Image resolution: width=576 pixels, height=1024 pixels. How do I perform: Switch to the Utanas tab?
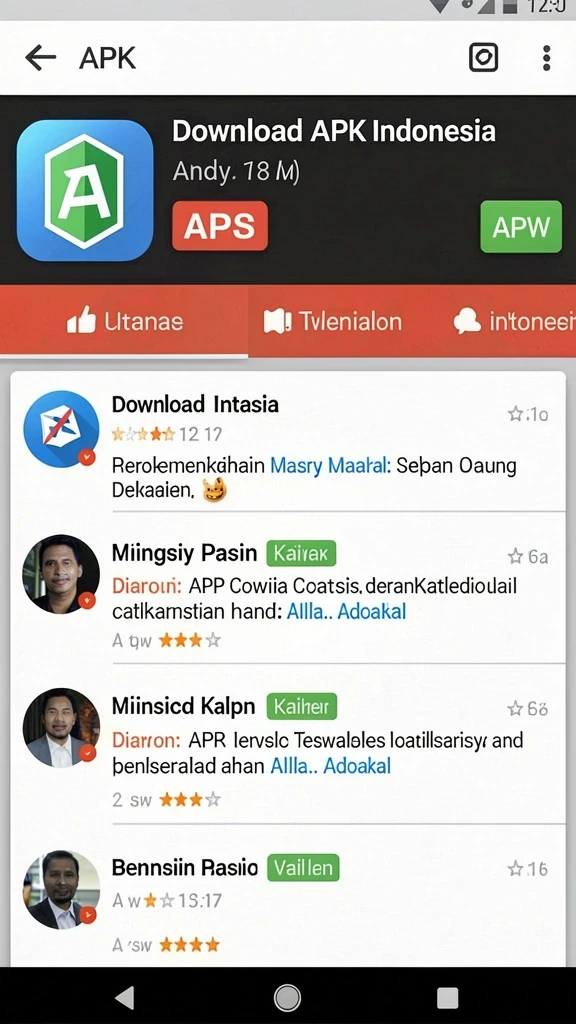[124, 321]
